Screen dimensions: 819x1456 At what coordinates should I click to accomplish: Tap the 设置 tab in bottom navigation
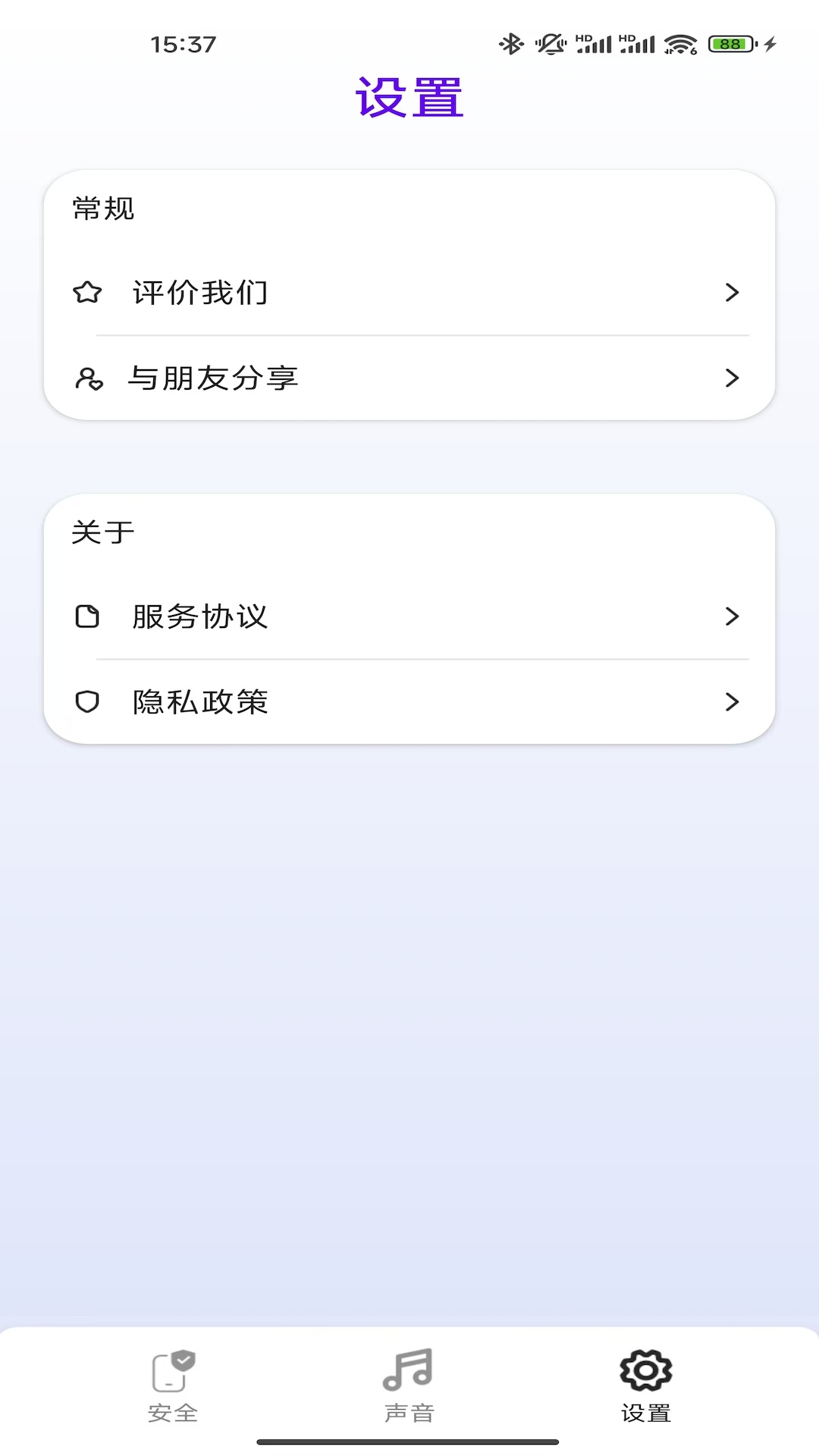click(x=645, y=1385)
